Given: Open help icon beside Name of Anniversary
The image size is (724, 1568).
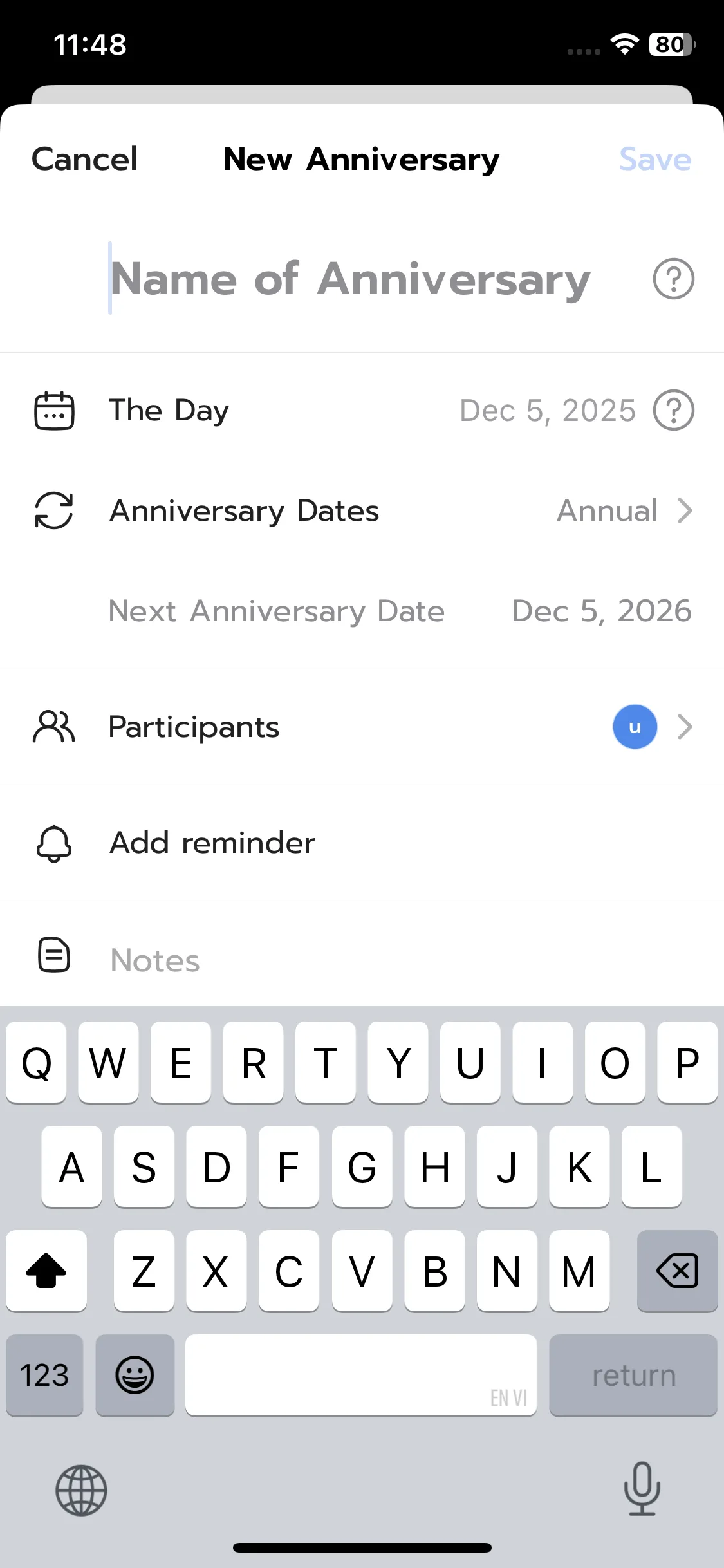Looking at the screenshot, I should pos(673,279).
